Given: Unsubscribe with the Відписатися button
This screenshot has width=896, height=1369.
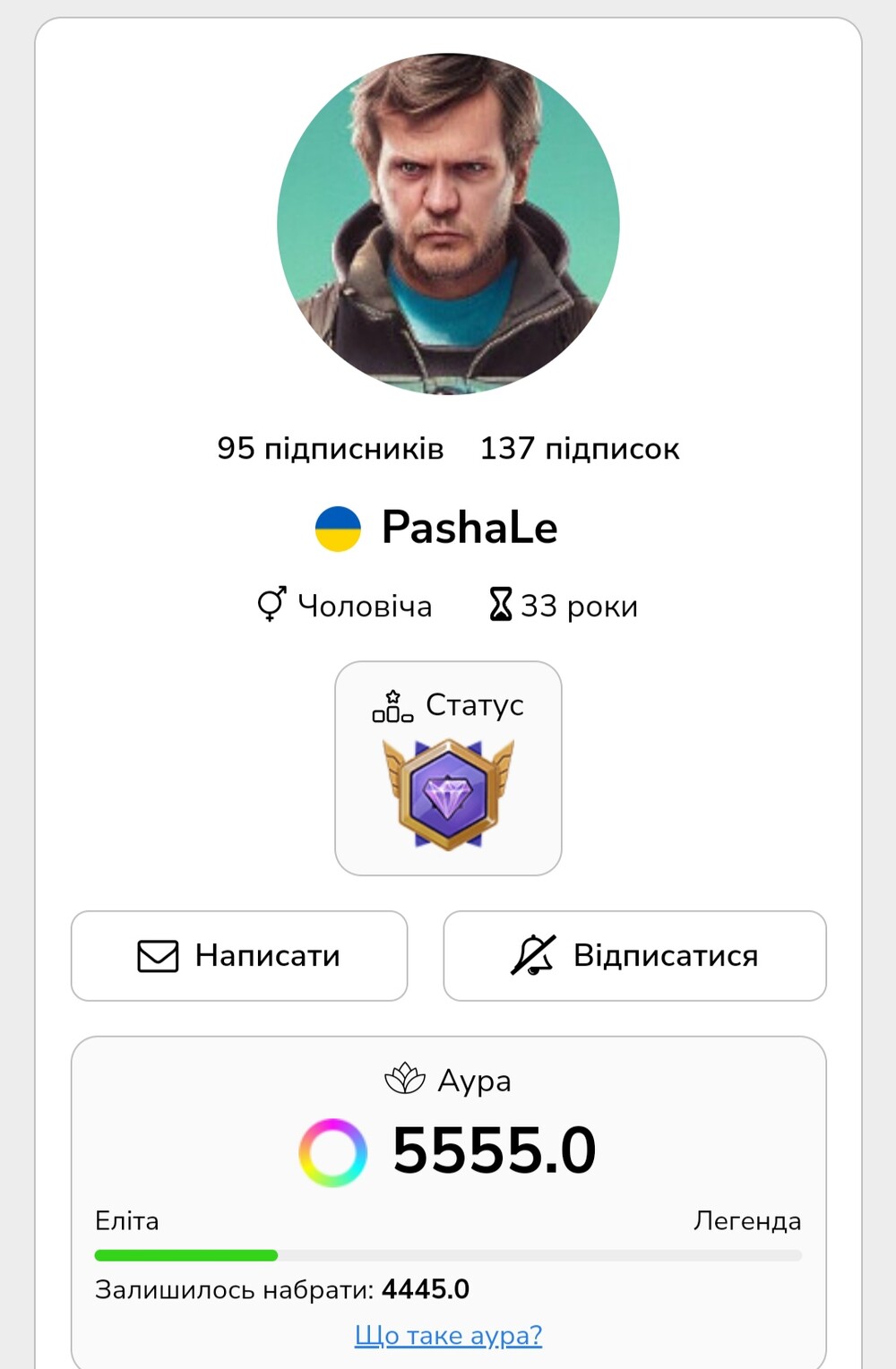Looking at the screenshot, I should 634,956.
